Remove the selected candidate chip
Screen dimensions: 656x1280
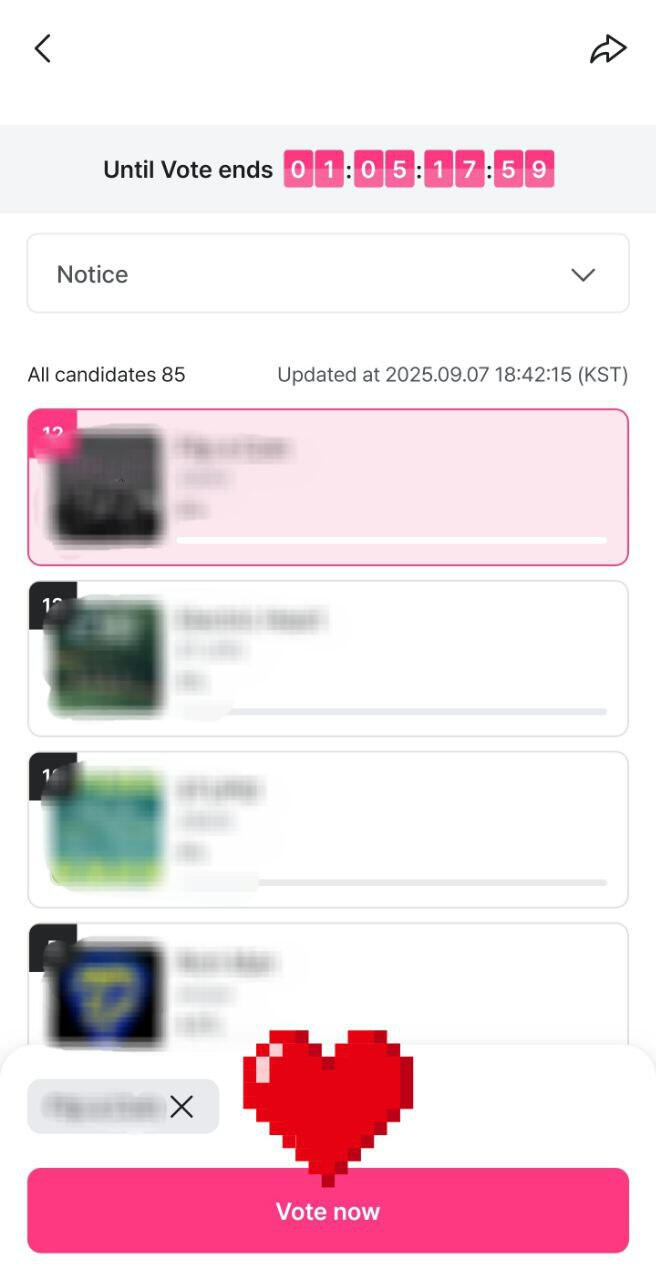182,1106
